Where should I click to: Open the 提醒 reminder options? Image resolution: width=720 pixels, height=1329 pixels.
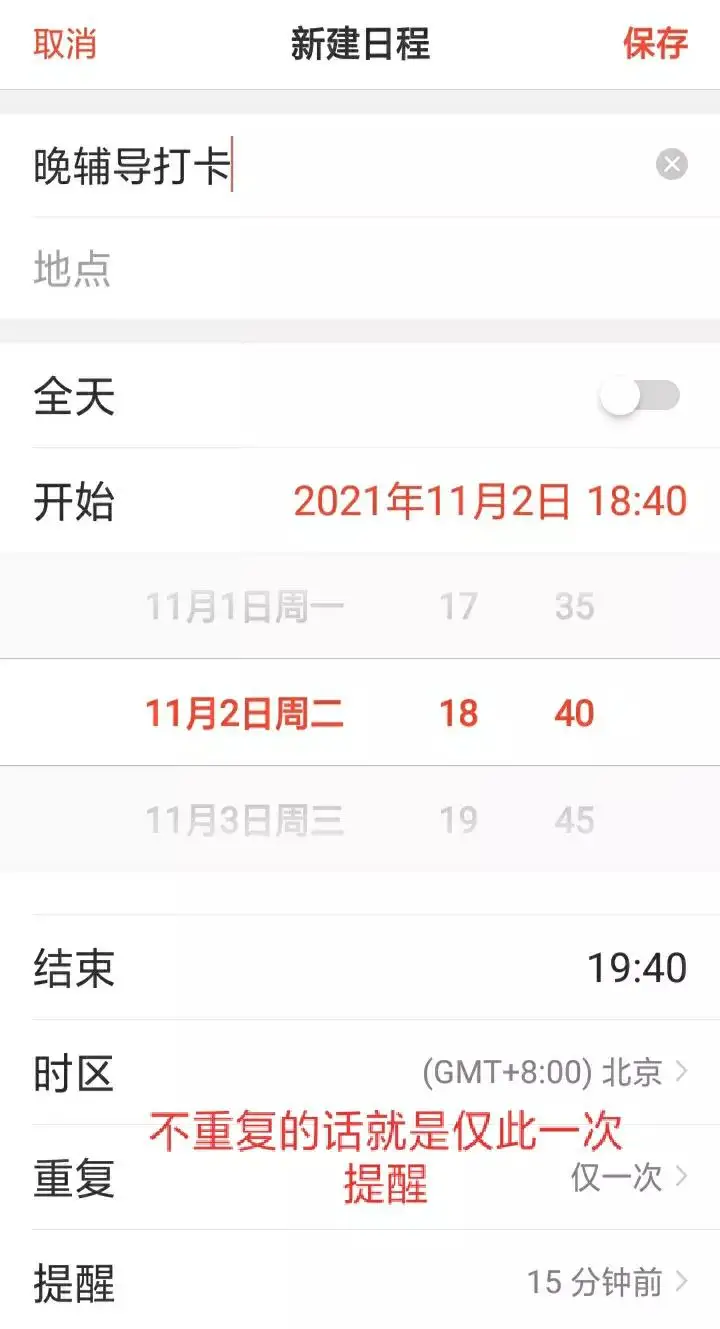click(360, 1281)
